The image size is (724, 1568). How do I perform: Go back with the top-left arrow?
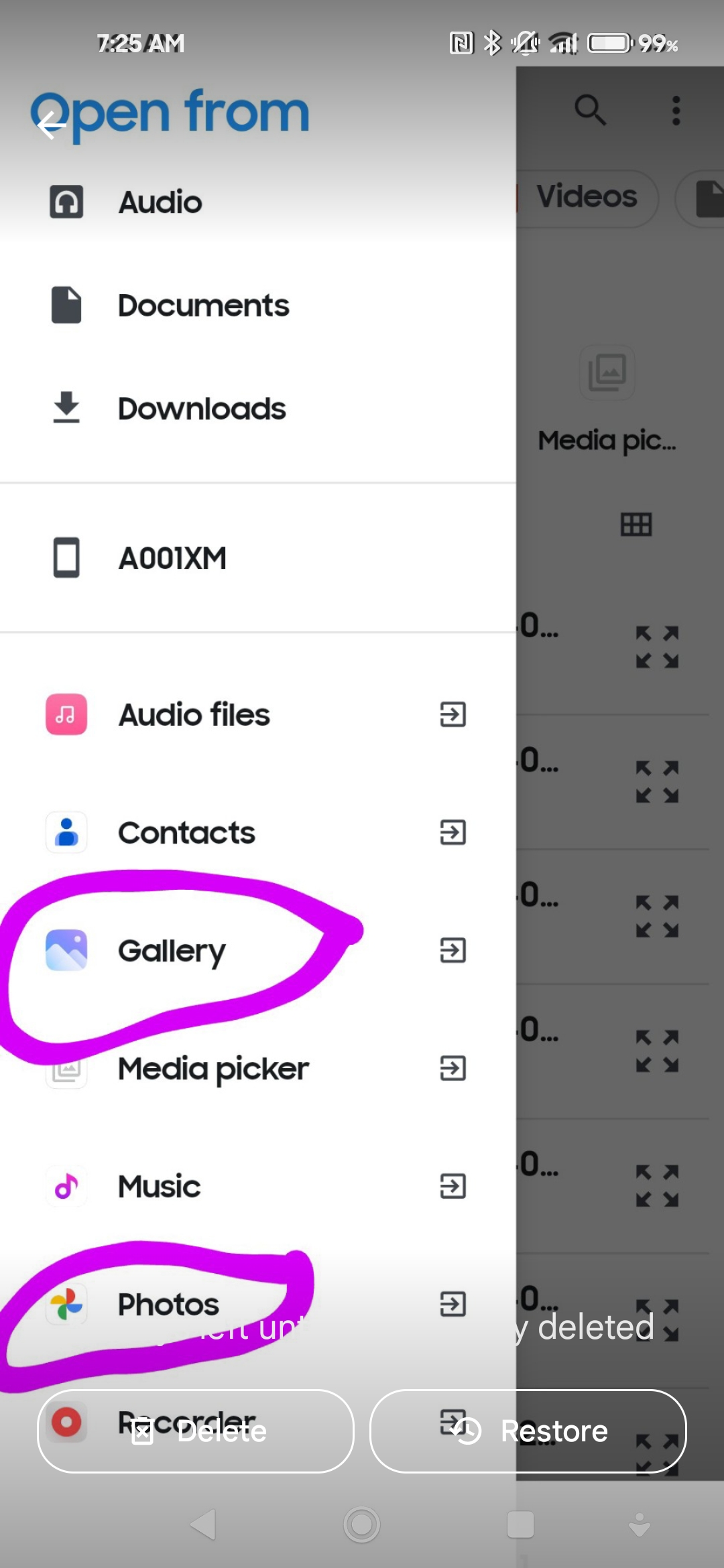[51, 125]
